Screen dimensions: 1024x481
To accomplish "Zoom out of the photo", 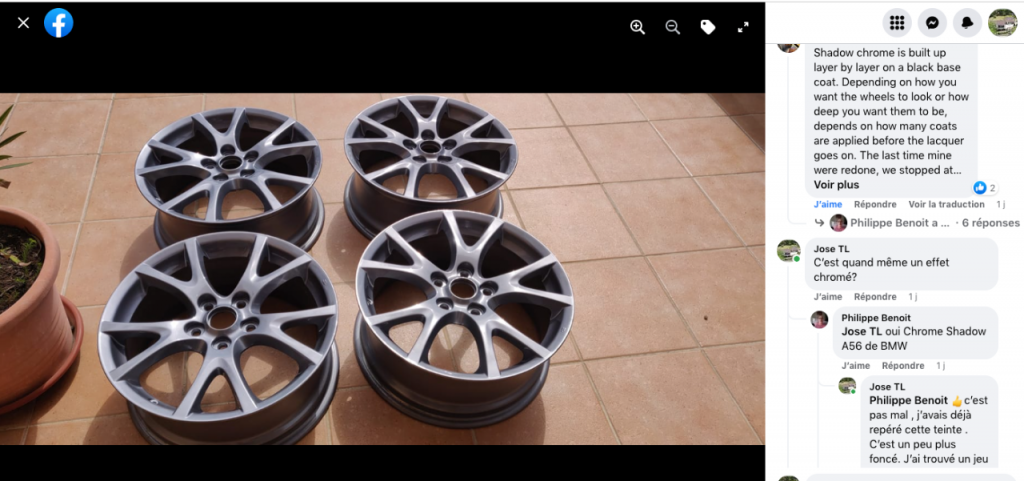I will click(672, 27).
